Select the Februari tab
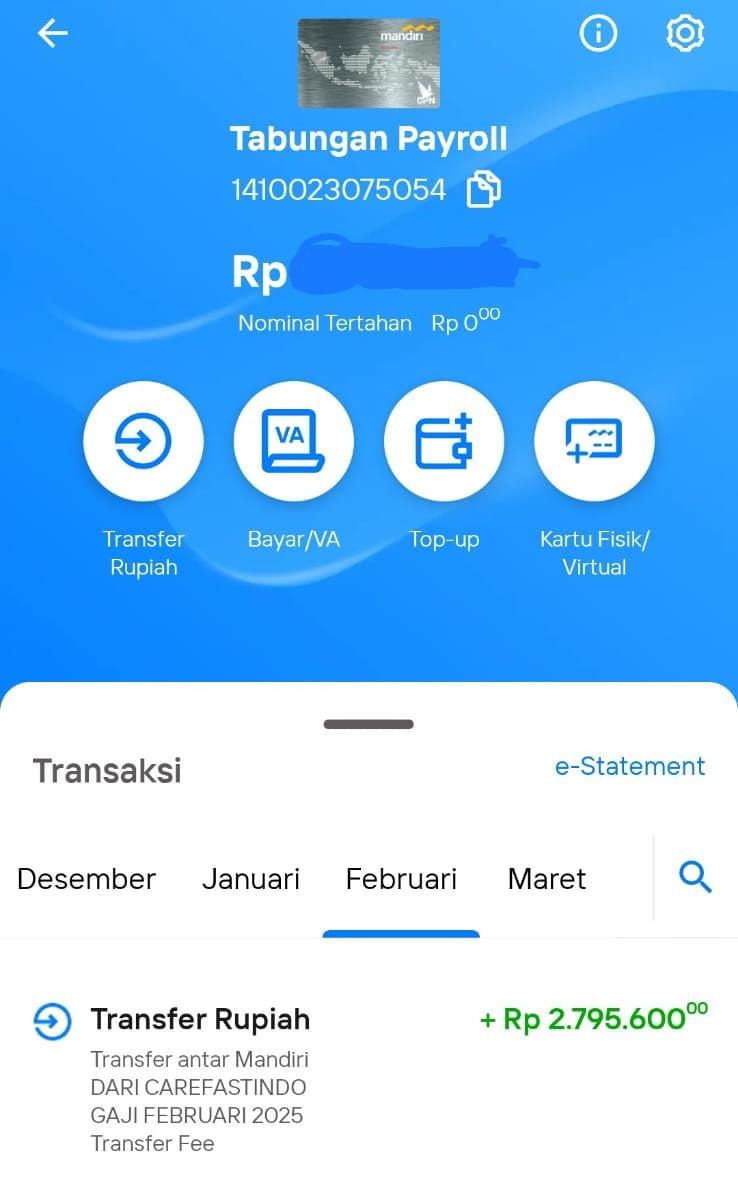Screen dimensions: 738x1183 (x=401, y=879)
